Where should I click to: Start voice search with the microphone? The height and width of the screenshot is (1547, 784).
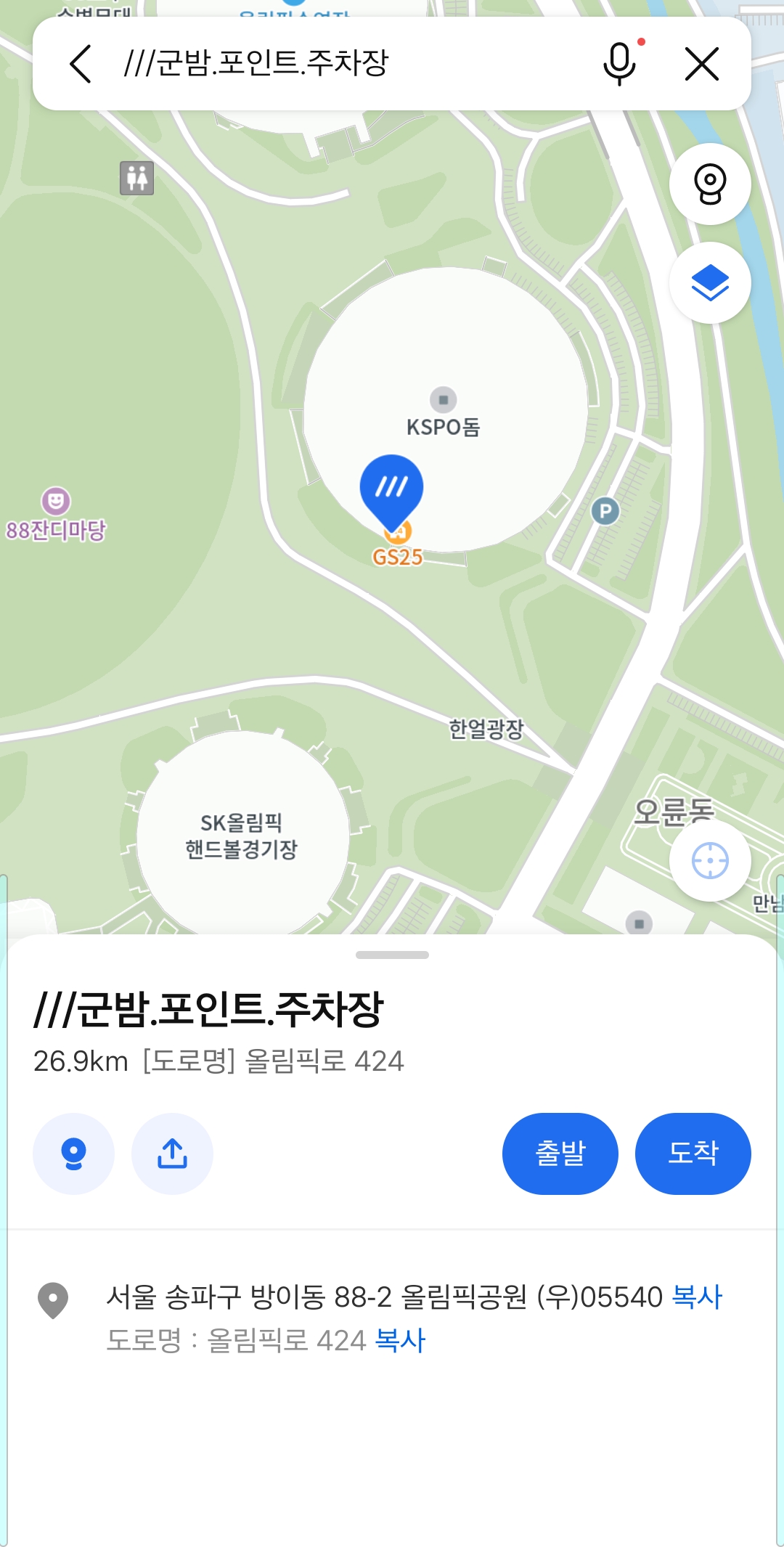pyautogui.click(x=619, y=63)
